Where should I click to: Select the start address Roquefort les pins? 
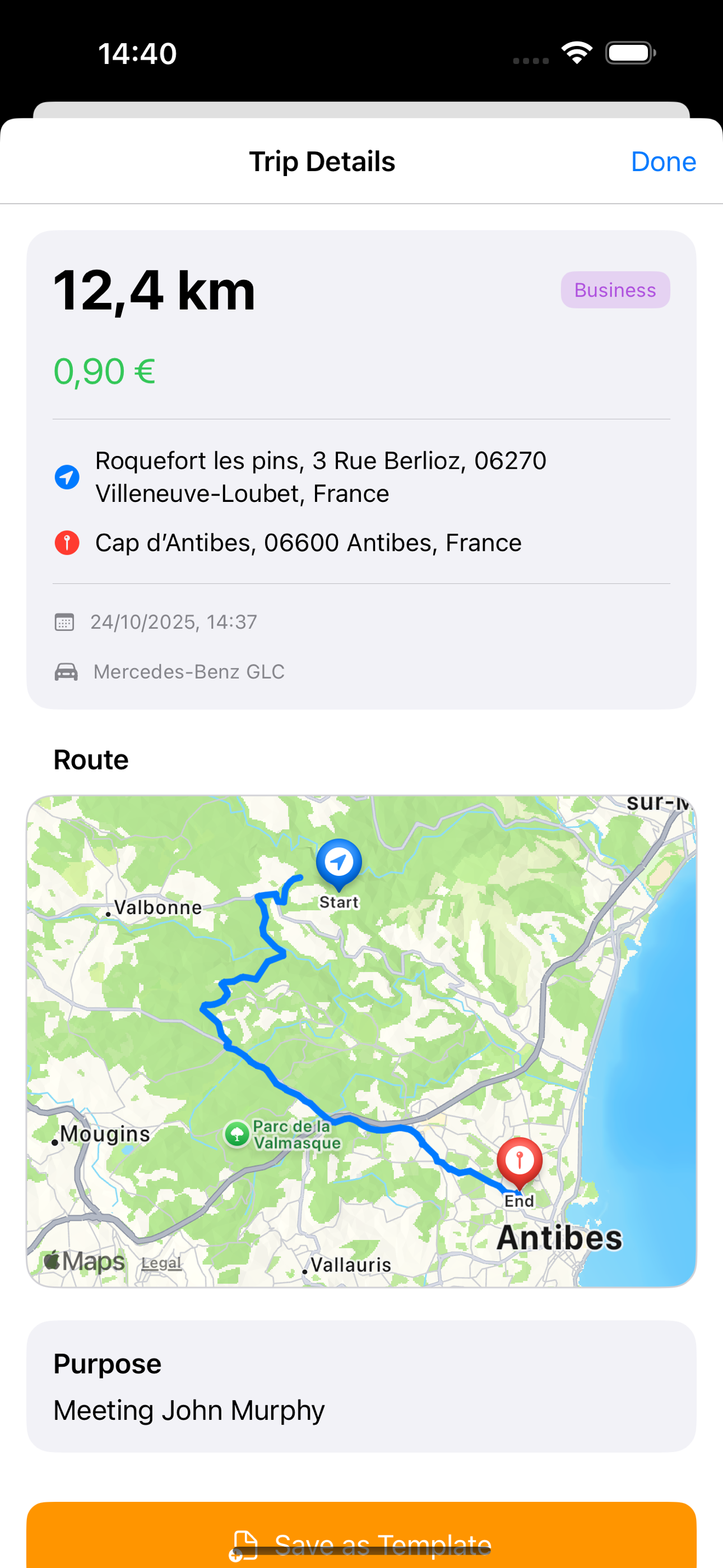coord(321,477)
